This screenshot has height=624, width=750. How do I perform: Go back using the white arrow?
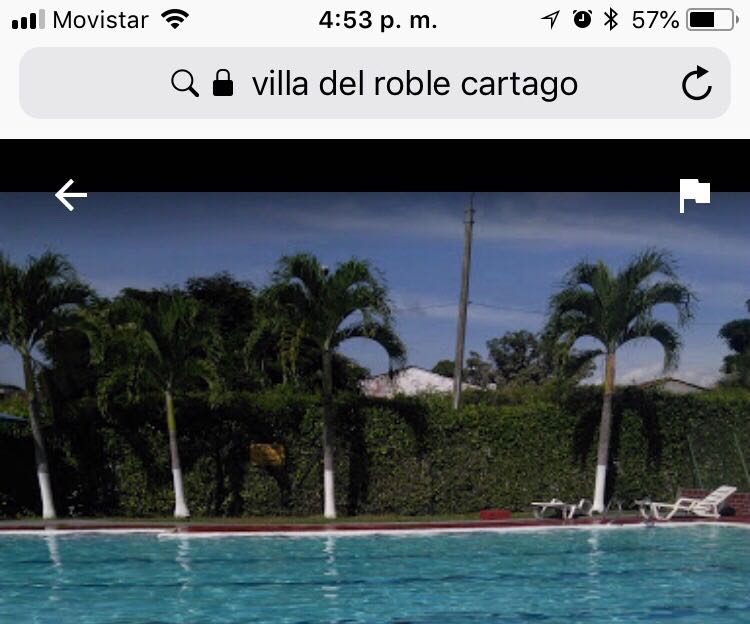[70, 195]
